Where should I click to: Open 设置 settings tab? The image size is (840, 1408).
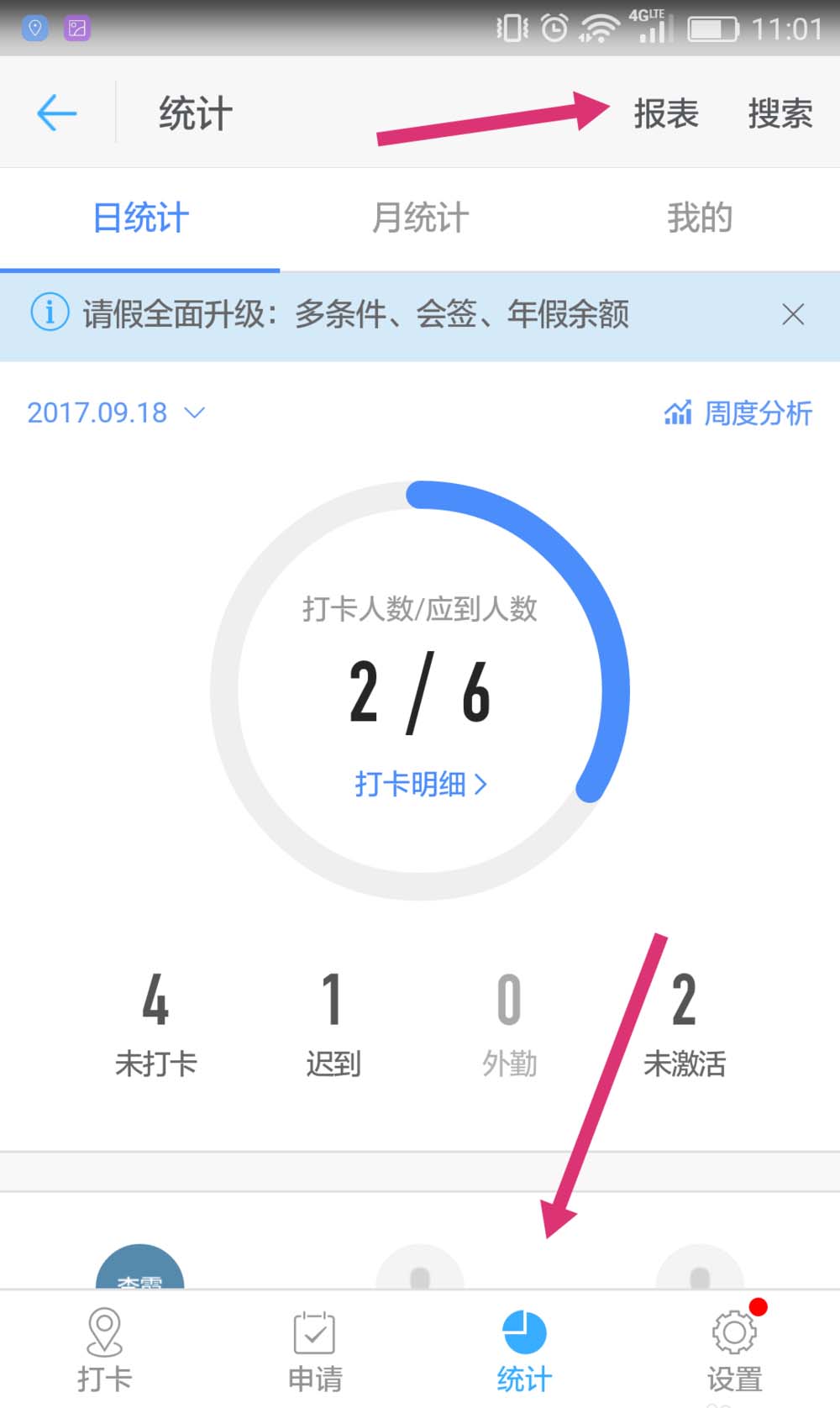click(735, 1350)
